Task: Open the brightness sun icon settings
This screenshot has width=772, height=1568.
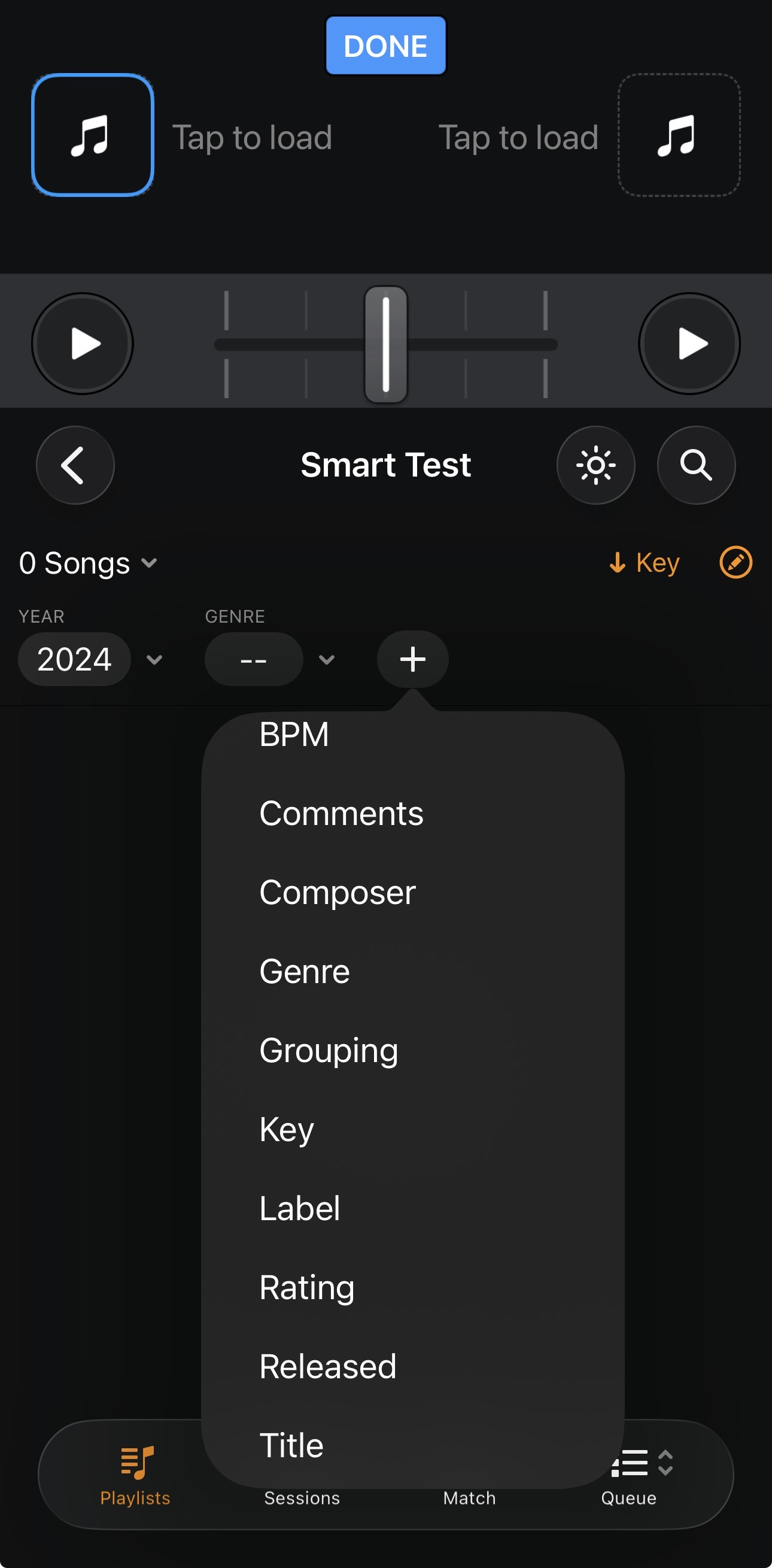Action: [x=595, y=465]
